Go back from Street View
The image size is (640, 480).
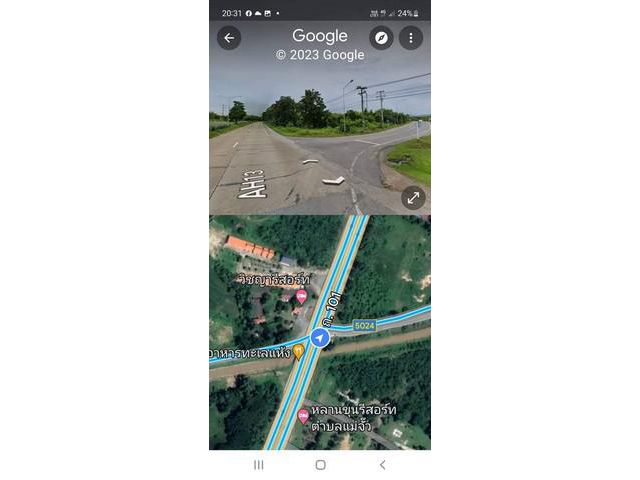click(x=229, y=38)
